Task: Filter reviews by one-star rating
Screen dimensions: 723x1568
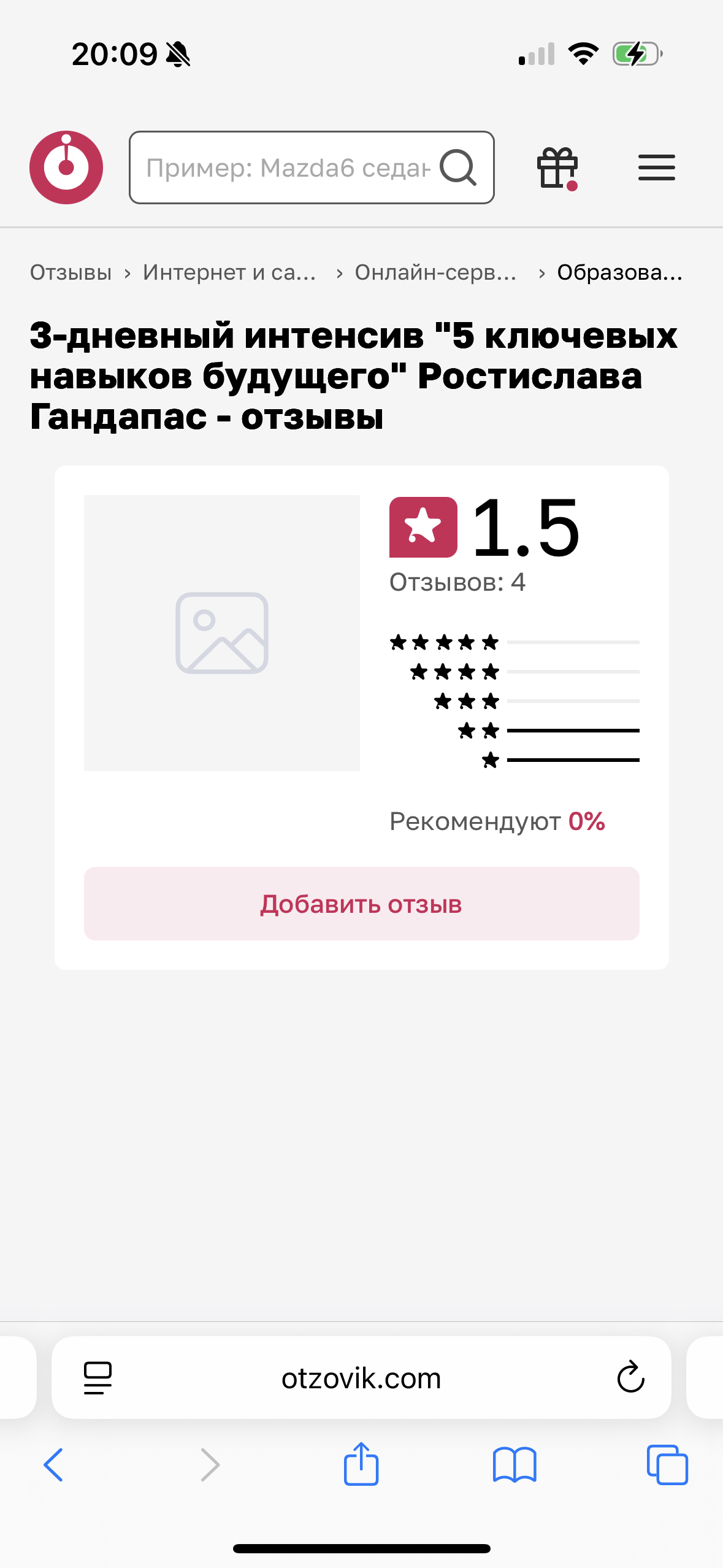Action: click(560, 760)
